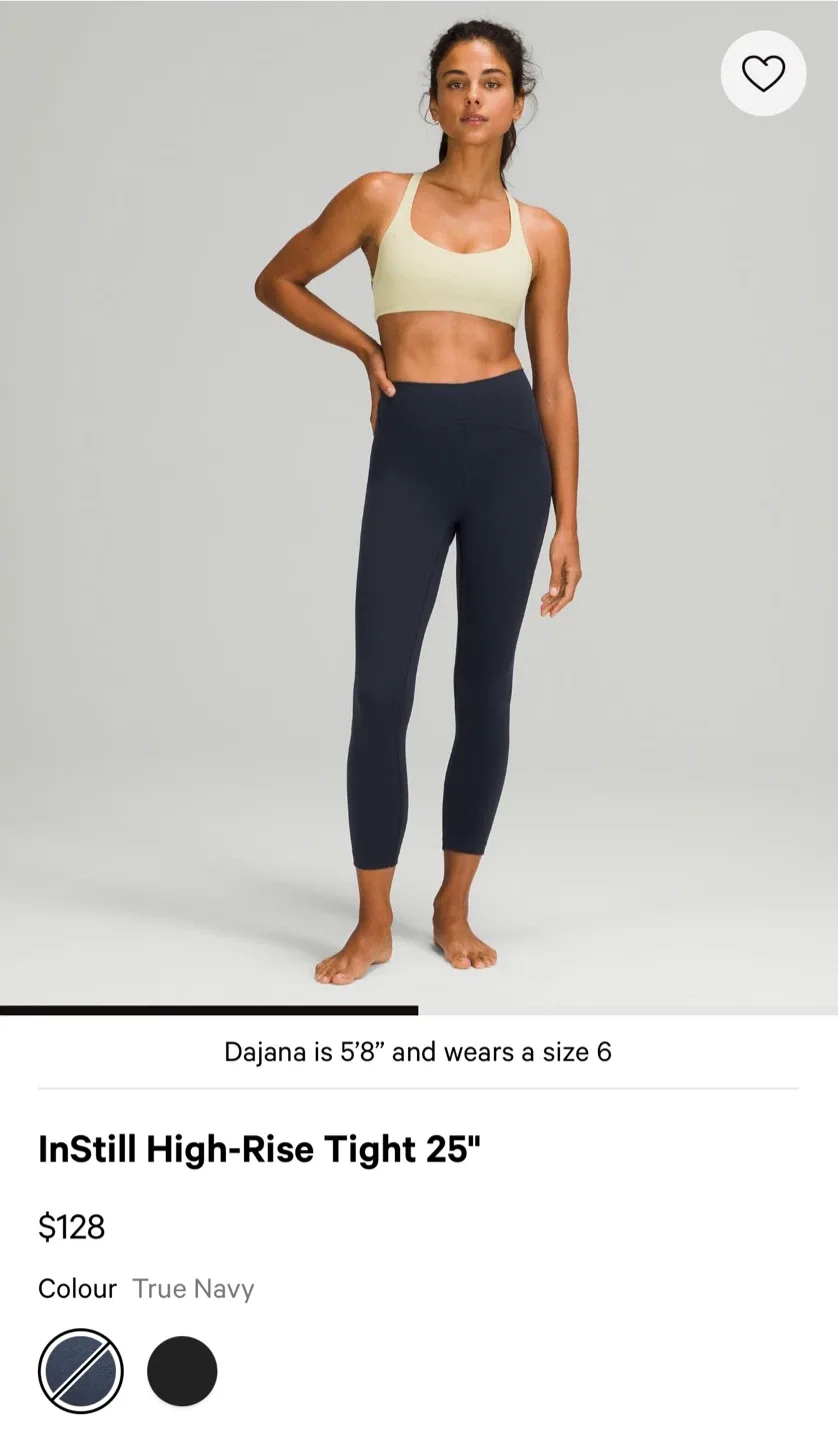Click the "Dajana is 5'8" and wears a size 6" caption
This screenshot has height=1440, width=838.
tap(418, 1051)
